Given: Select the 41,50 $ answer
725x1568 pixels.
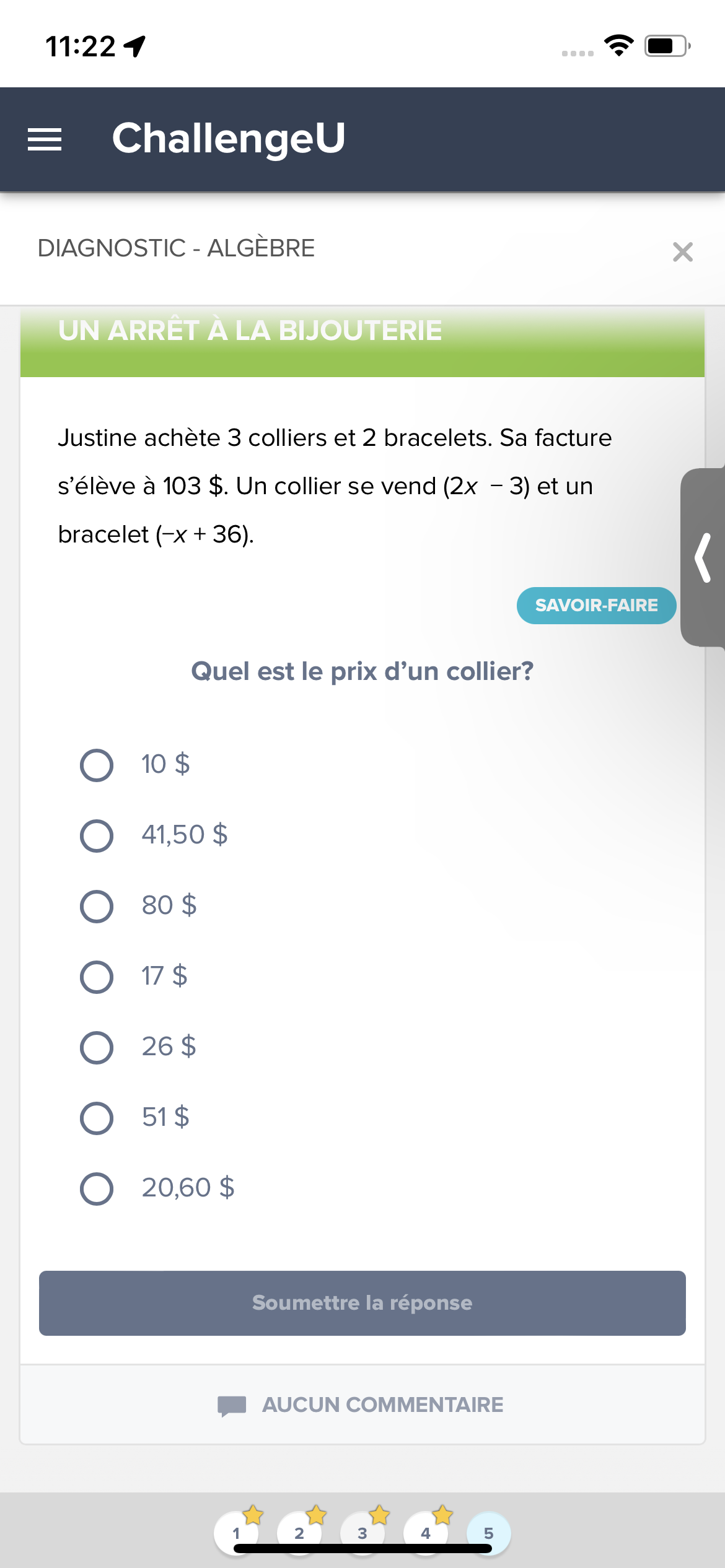Looking at the screenshot, I should pyautogui.click(x=96, y=834).
